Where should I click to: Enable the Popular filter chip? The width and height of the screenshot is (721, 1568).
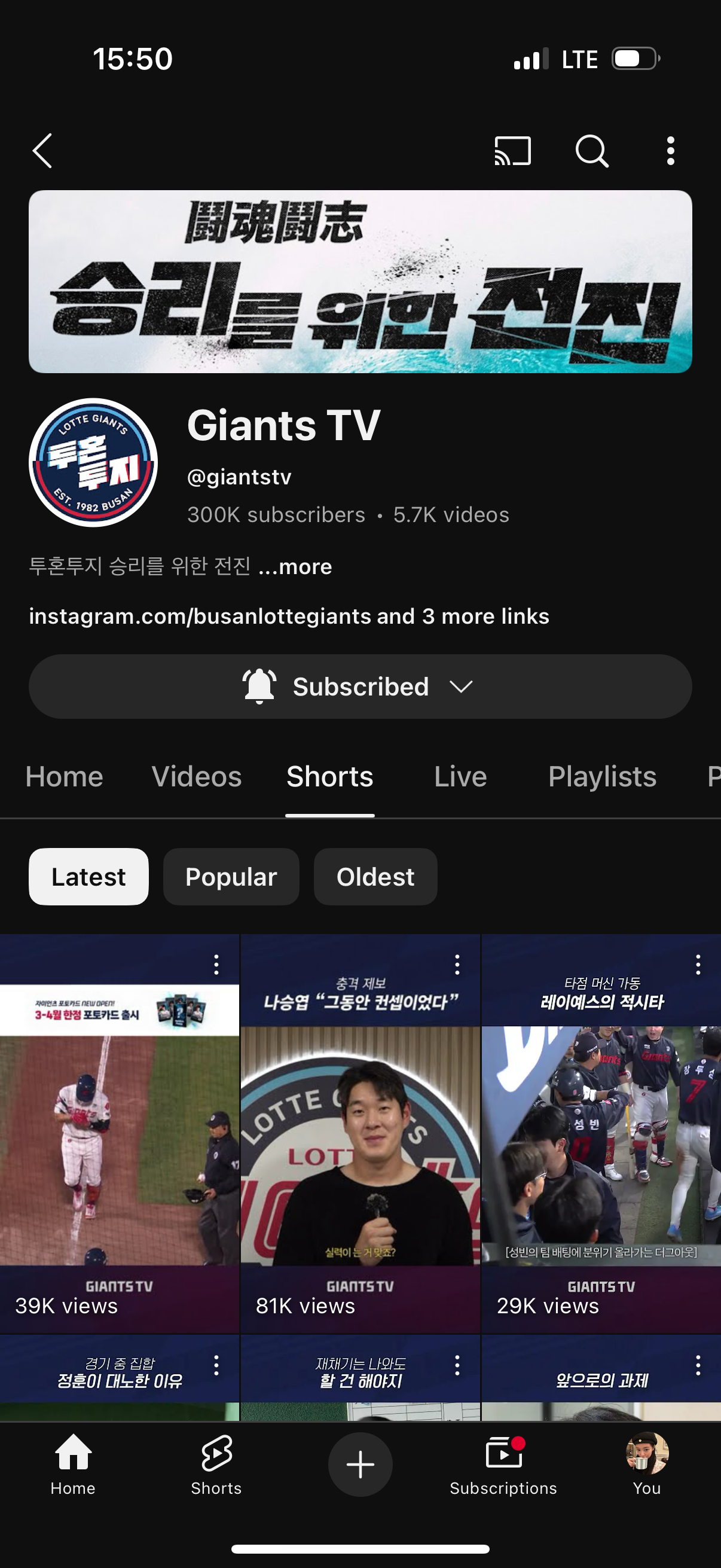click(231, 877)
